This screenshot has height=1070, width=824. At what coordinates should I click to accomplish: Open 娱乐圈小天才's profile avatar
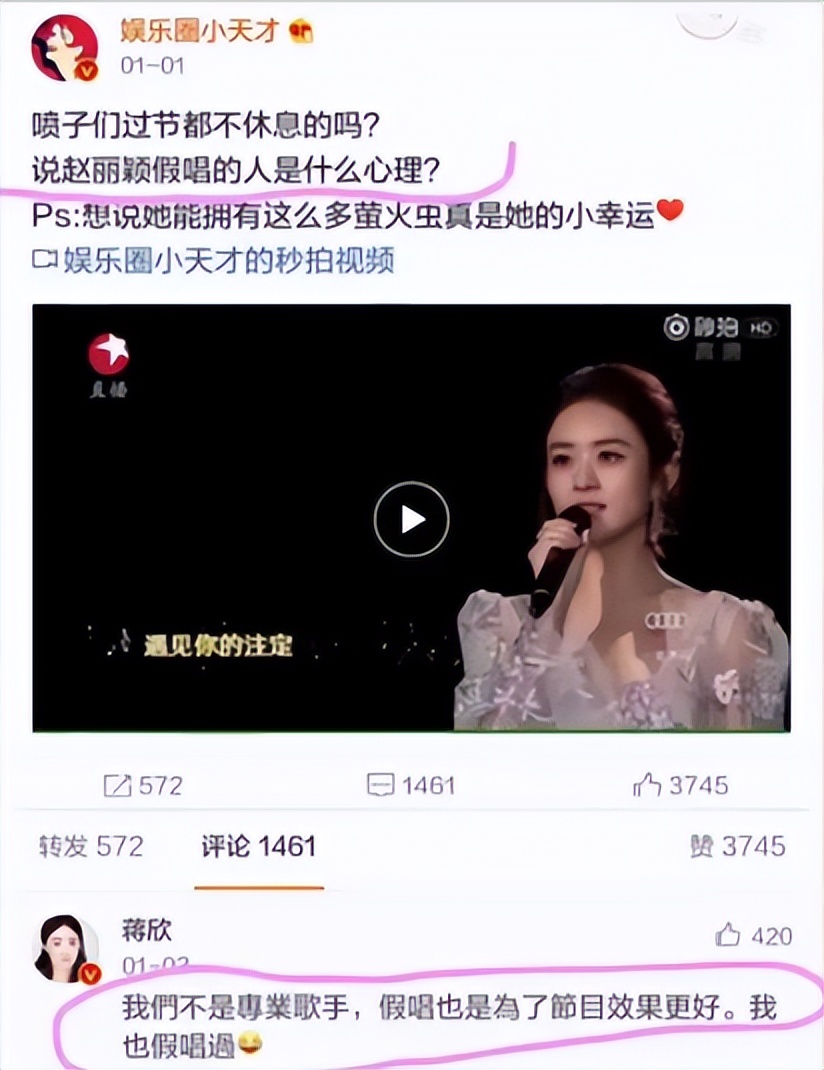tap(65, 48)
